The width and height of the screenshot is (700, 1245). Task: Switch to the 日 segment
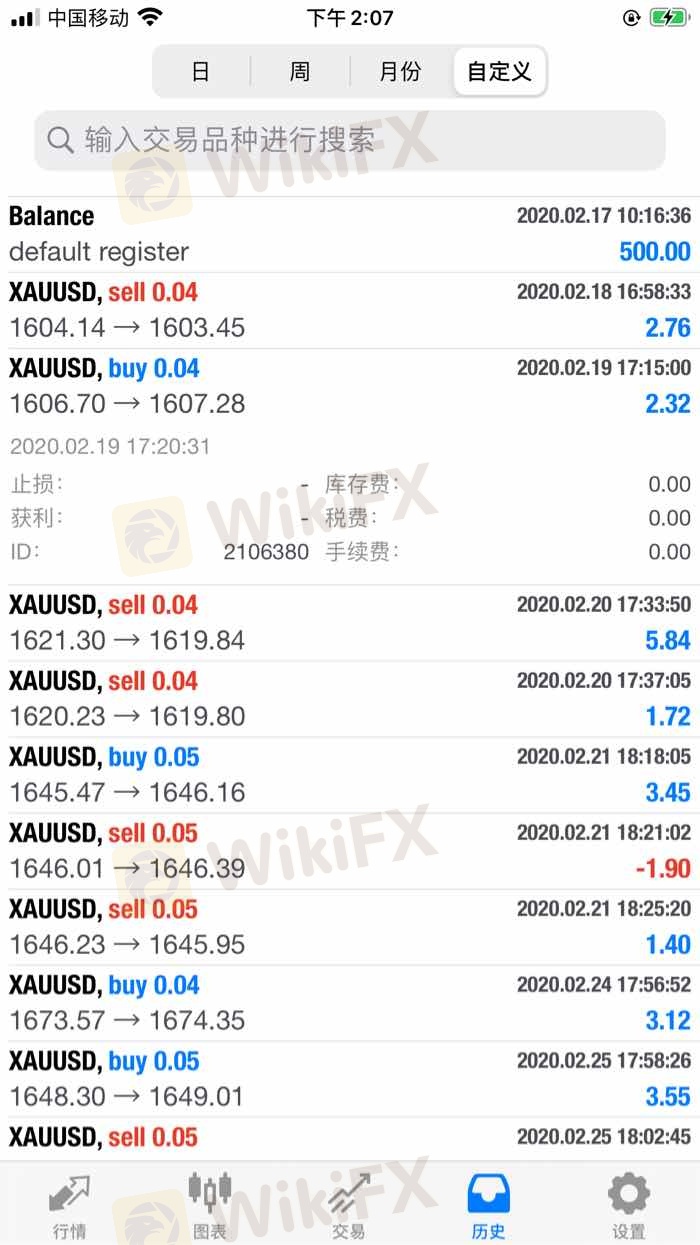pyautogui.click(x=201, y=71)
